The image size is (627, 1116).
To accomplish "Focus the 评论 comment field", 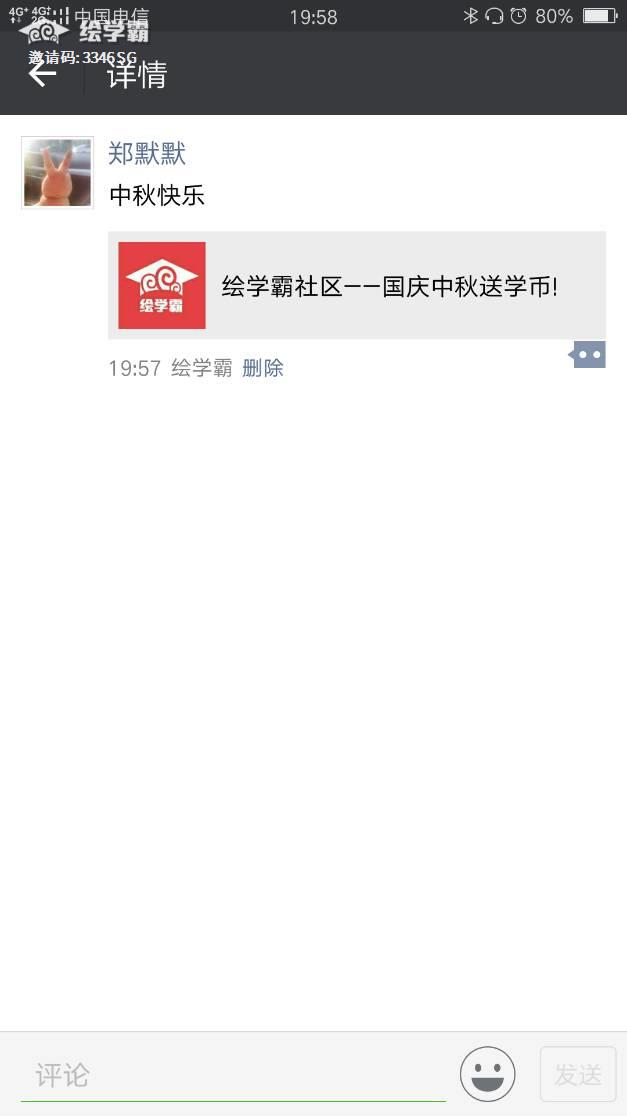I will (232, 1075).
